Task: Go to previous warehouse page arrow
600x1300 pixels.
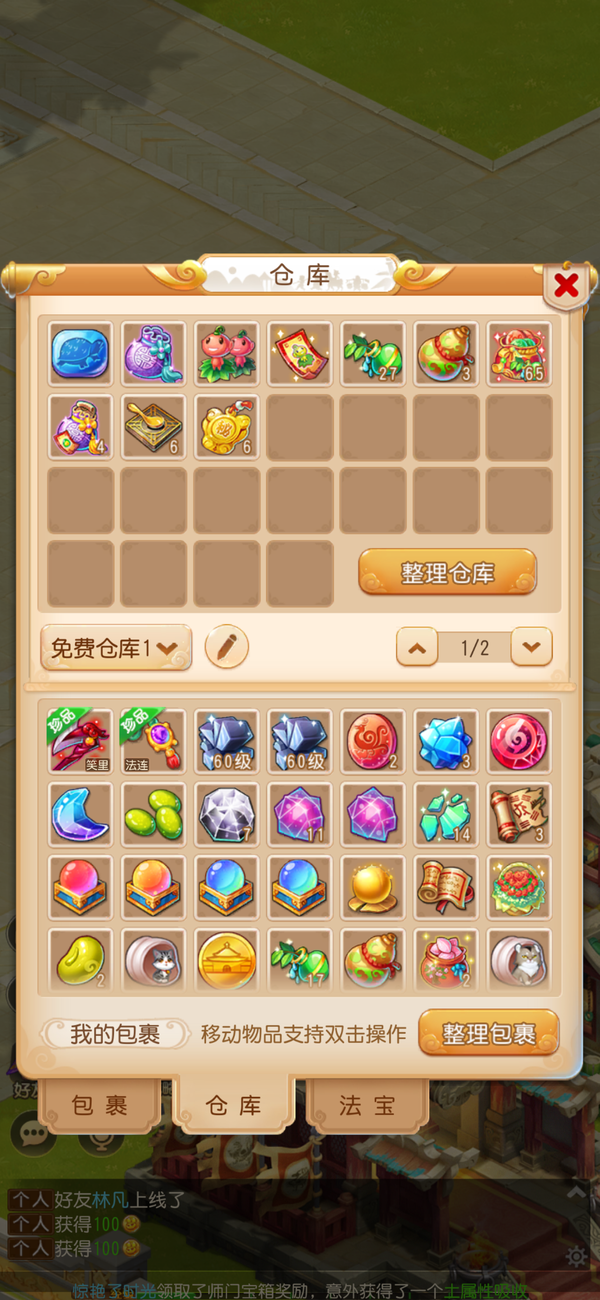Action: tap(417, 648)
